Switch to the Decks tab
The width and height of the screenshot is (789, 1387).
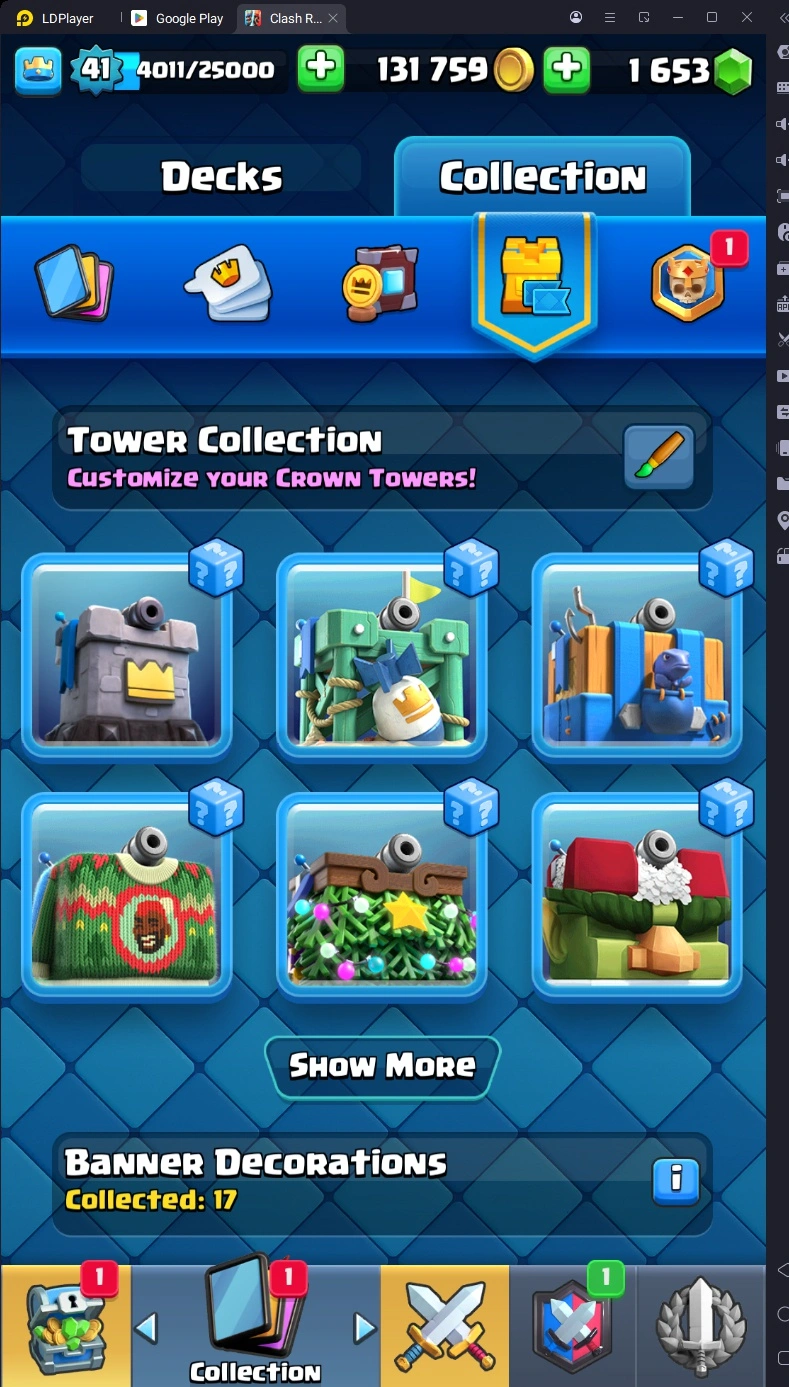point(221,177)
